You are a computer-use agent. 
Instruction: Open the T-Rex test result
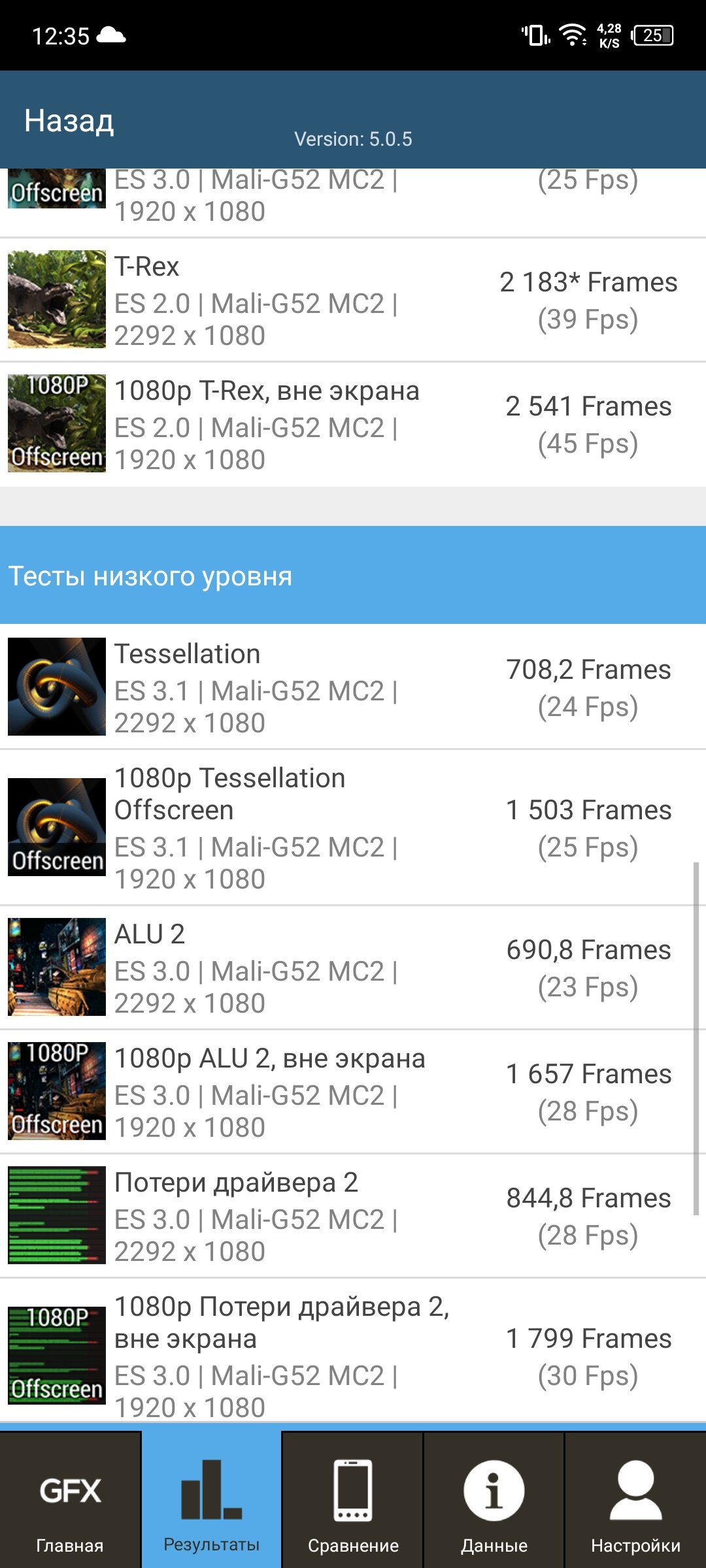(x=353, y=300)
